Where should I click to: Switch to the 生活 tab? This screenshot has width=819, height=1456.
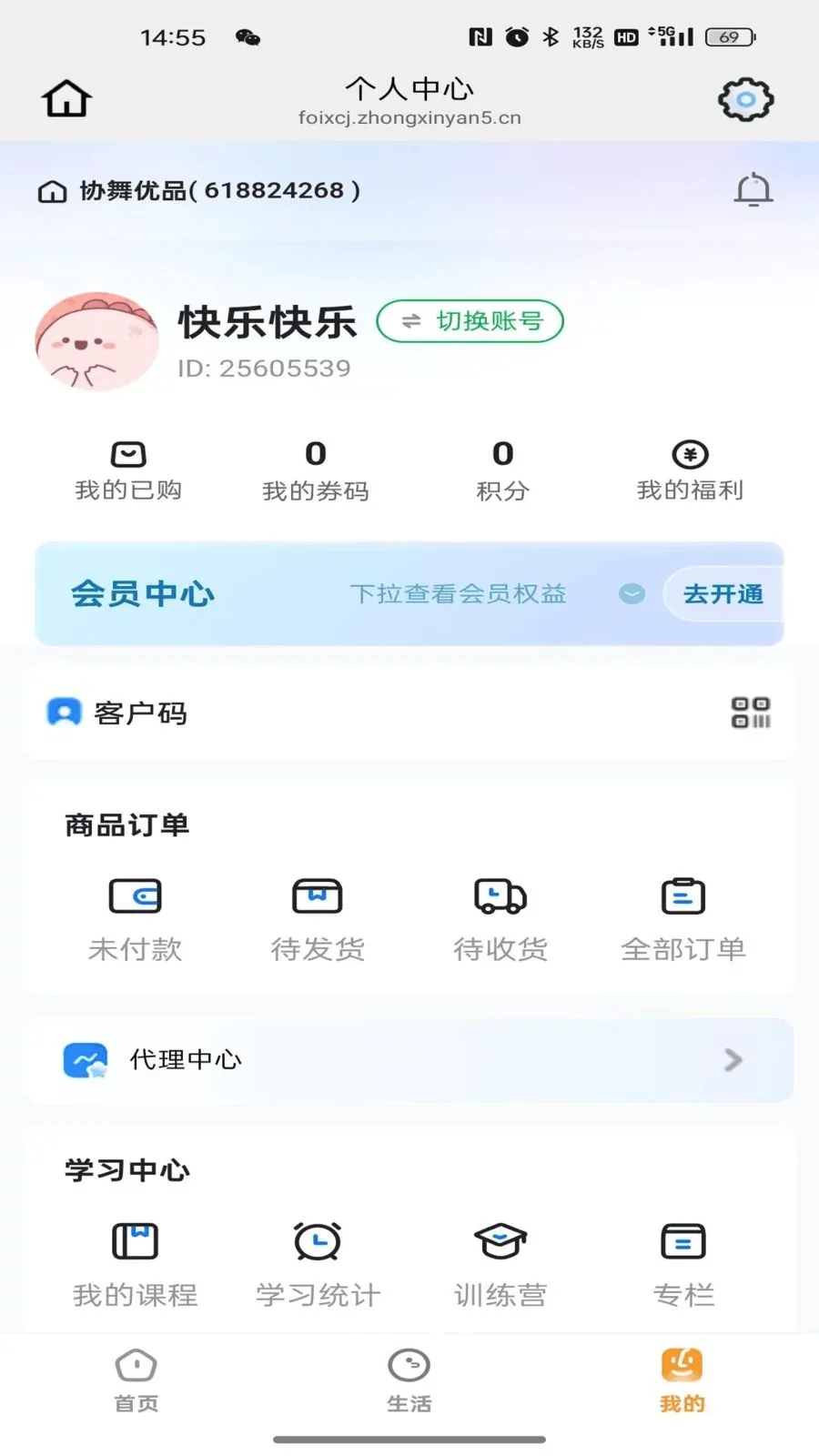pos(409,1380)
